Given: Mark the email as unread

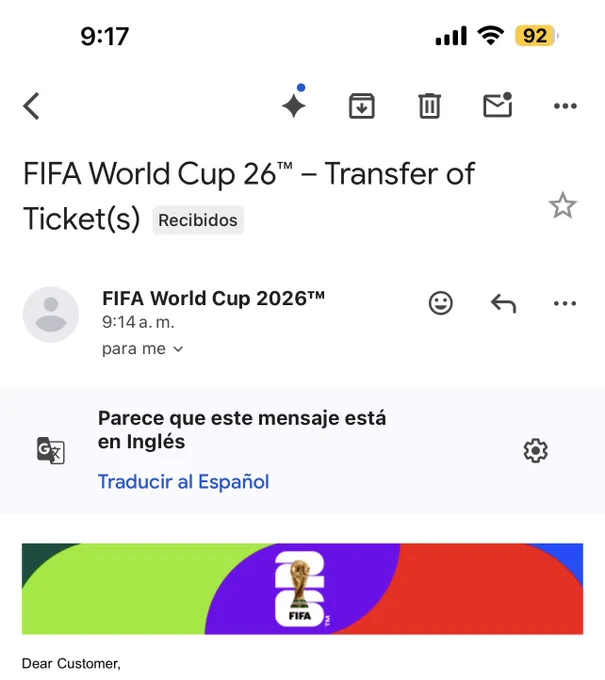Looking at the screenshot, I should pyautogui.click(x=498, y=105).
